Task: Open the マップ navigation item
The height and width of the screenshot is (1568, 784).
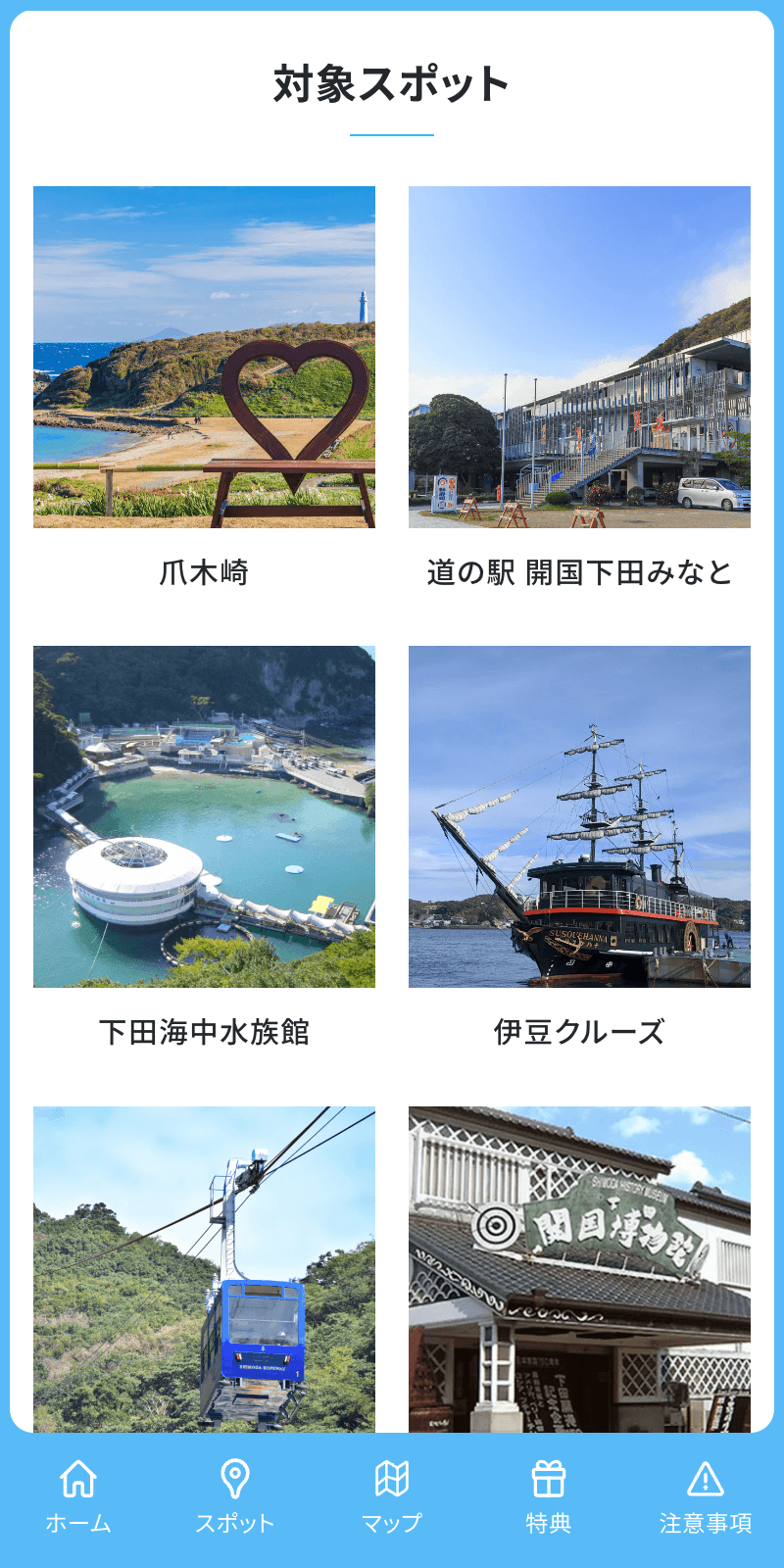Action: coord(391,1499)
